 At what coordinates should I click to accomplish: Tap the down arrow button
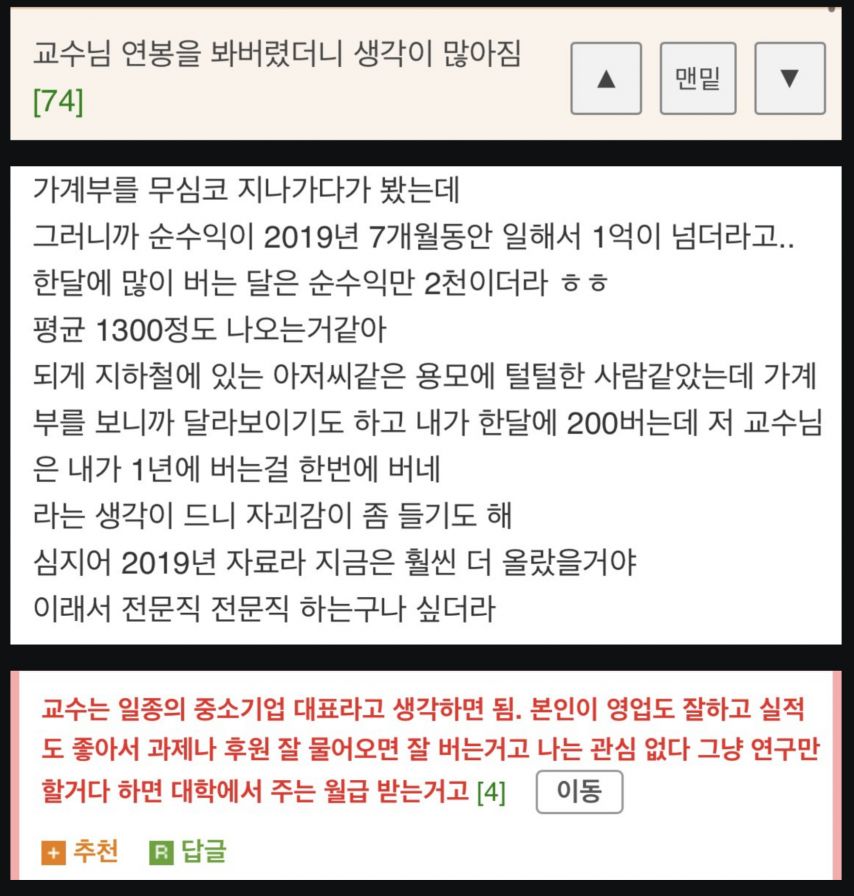point(789,78)
